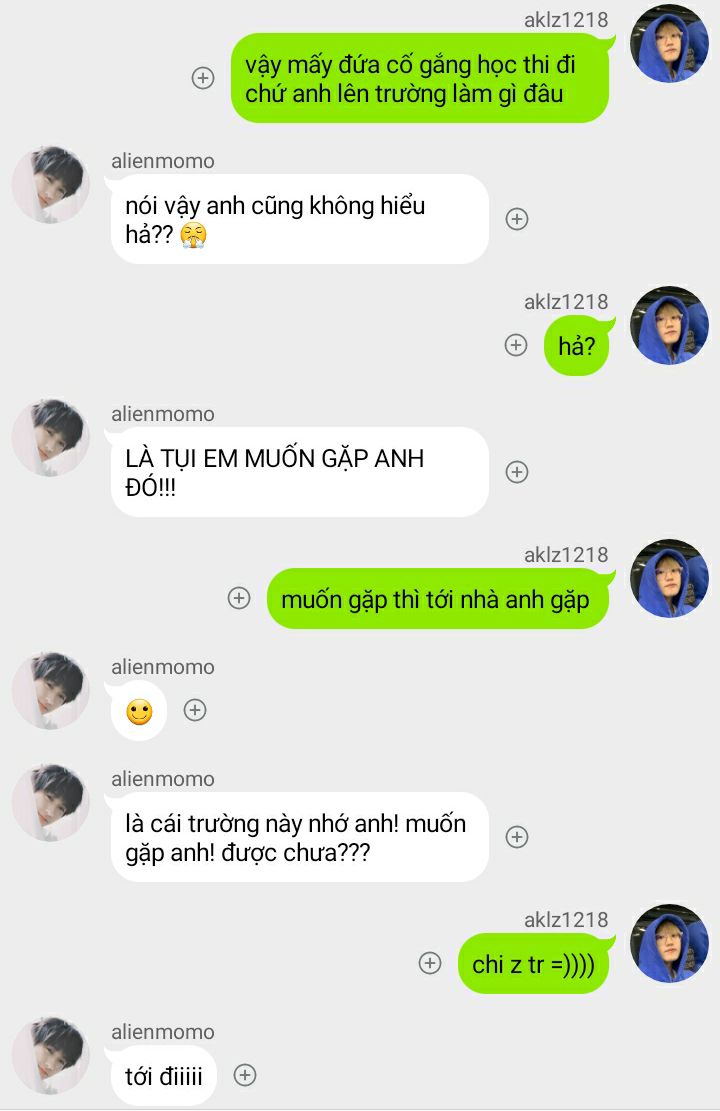Tap the plus icon next to "chi z tr =))))"

430,963
